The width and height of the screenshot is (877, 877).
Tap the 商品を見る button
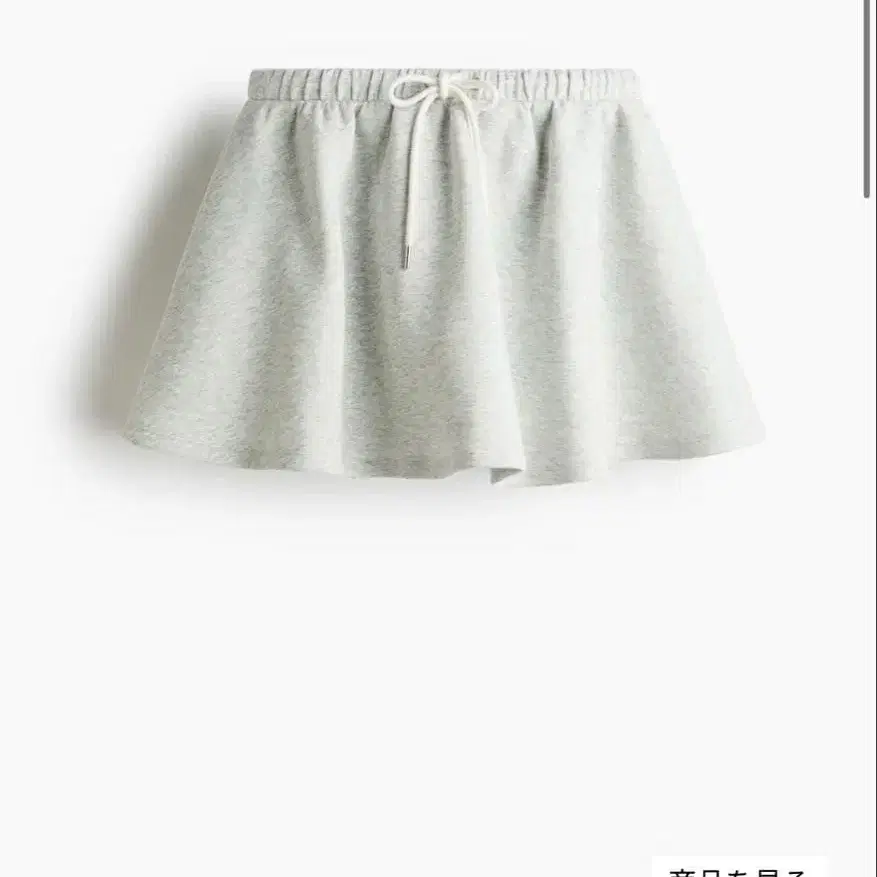[739, 868]
